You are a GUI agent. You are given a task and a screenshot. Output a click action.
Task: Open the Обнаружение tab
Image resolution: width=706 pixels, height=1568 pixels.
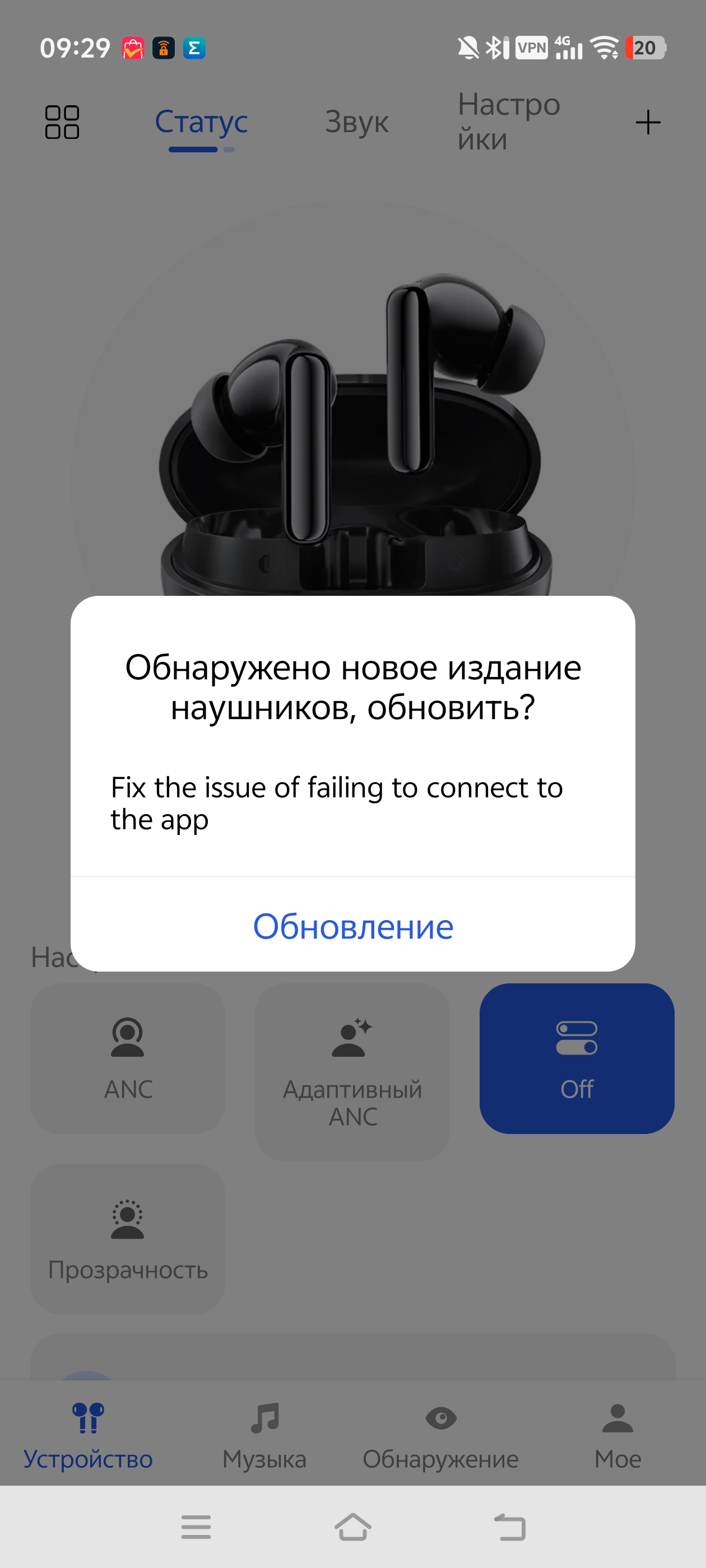click(x=440, y=1435)
